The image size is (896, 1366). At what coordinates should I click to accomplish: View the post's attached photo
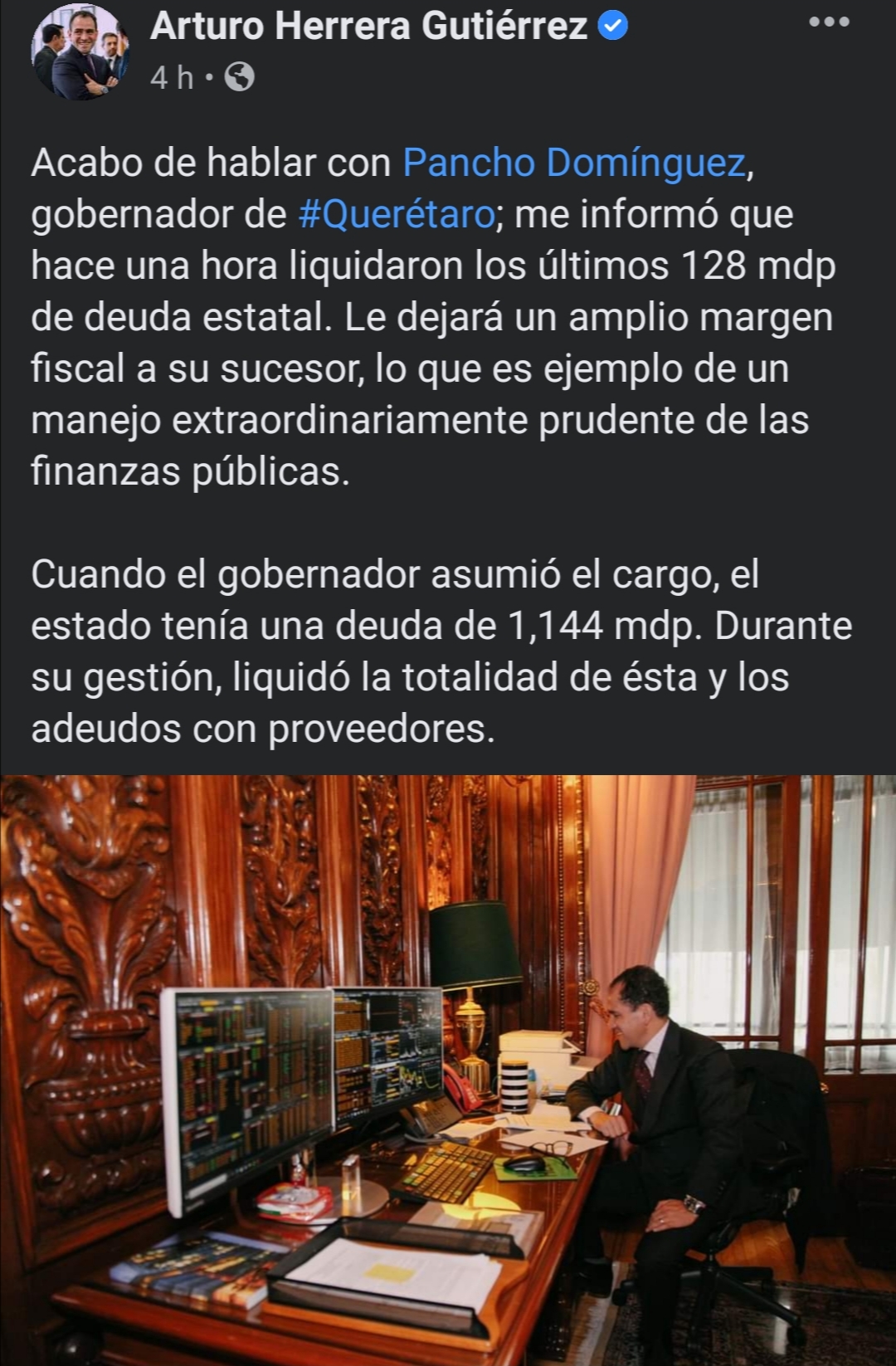[x=448, y=1069]
